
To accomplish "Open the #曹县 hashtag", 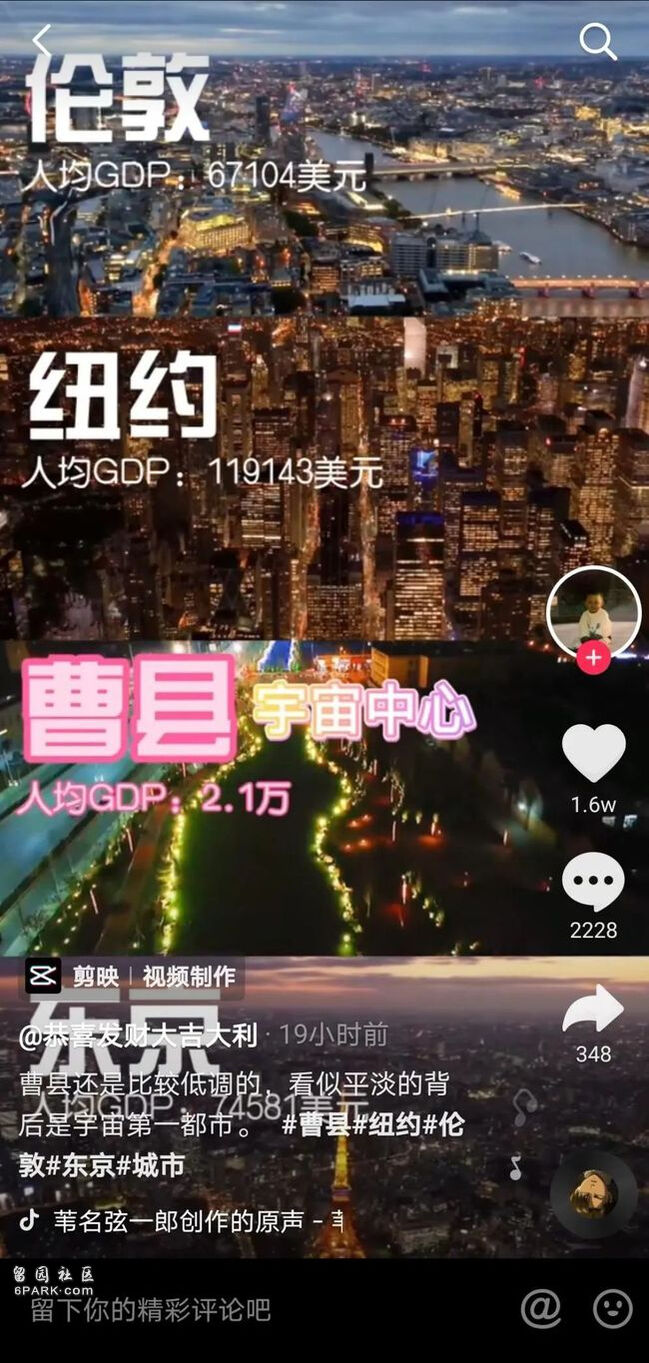I will point(315,1125).
